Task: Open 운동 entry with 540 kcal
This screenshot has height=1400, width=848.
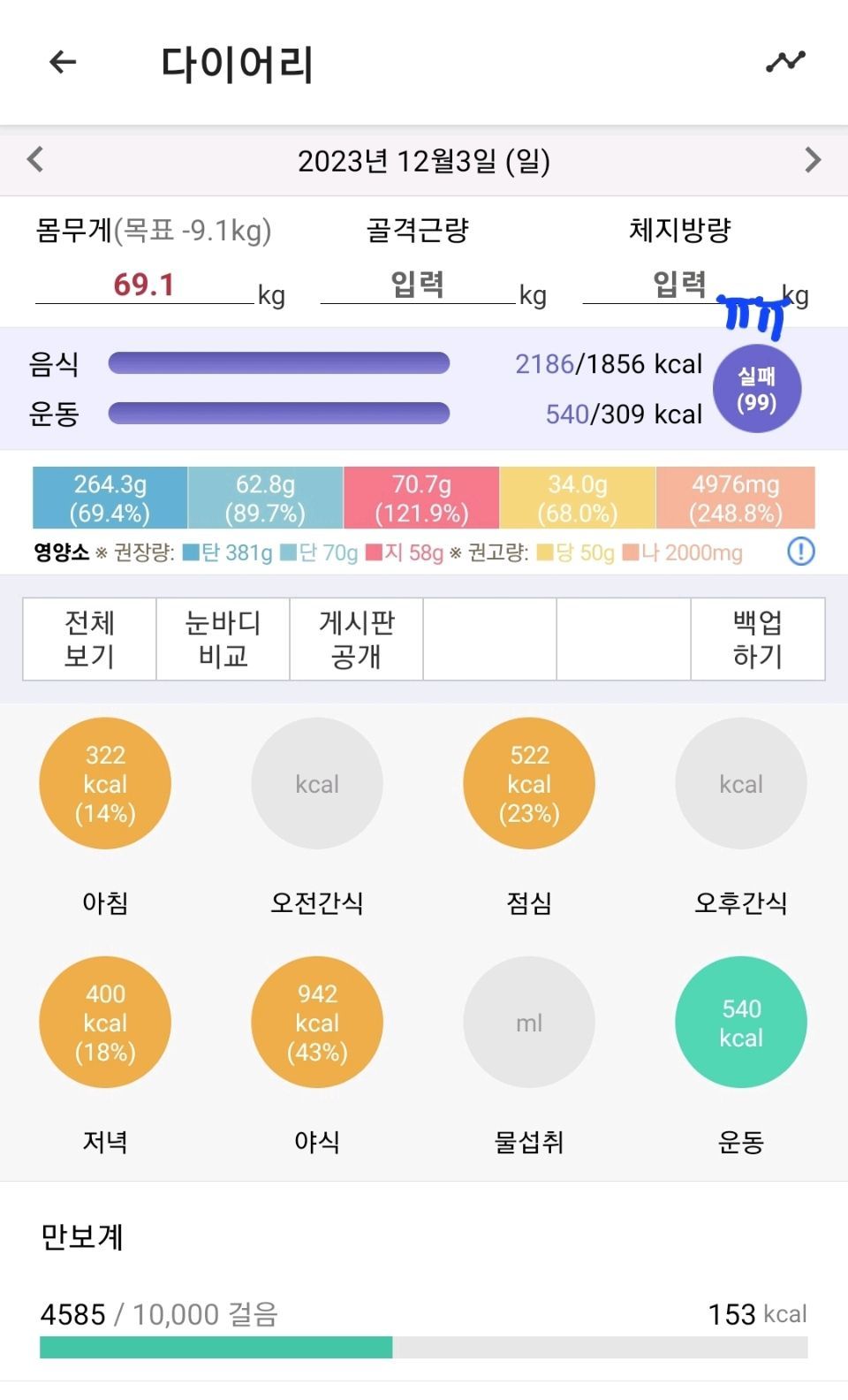Action: coord(741,1023)
